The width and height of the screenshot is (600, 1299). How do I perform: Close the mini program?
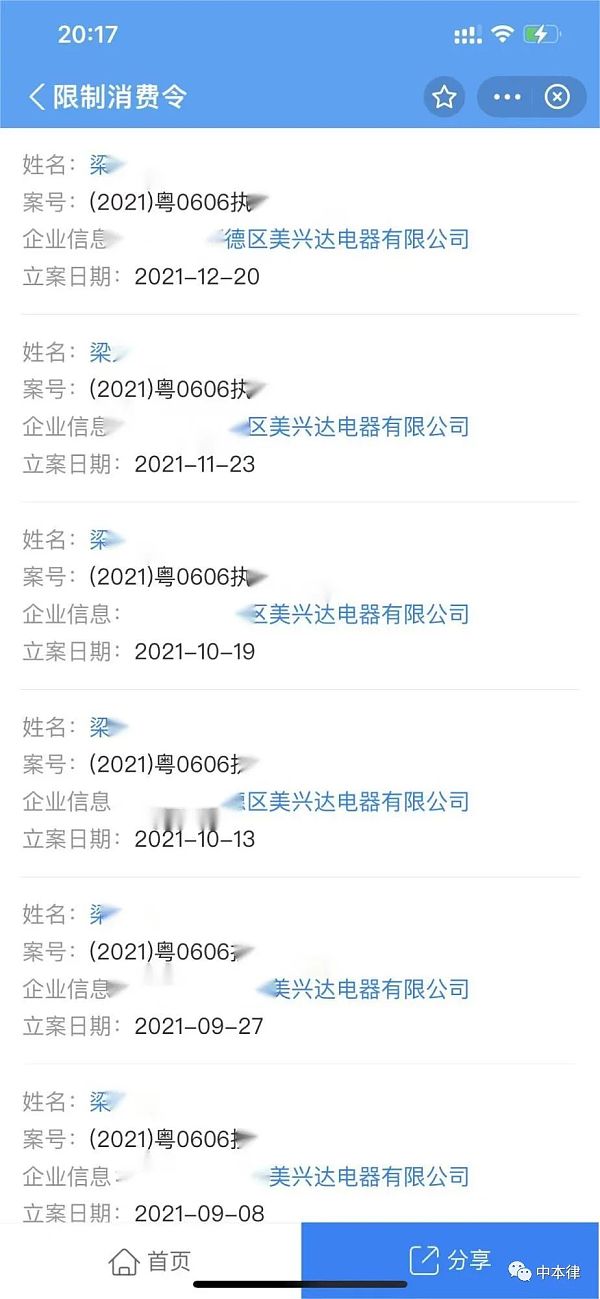click(557, 97)
